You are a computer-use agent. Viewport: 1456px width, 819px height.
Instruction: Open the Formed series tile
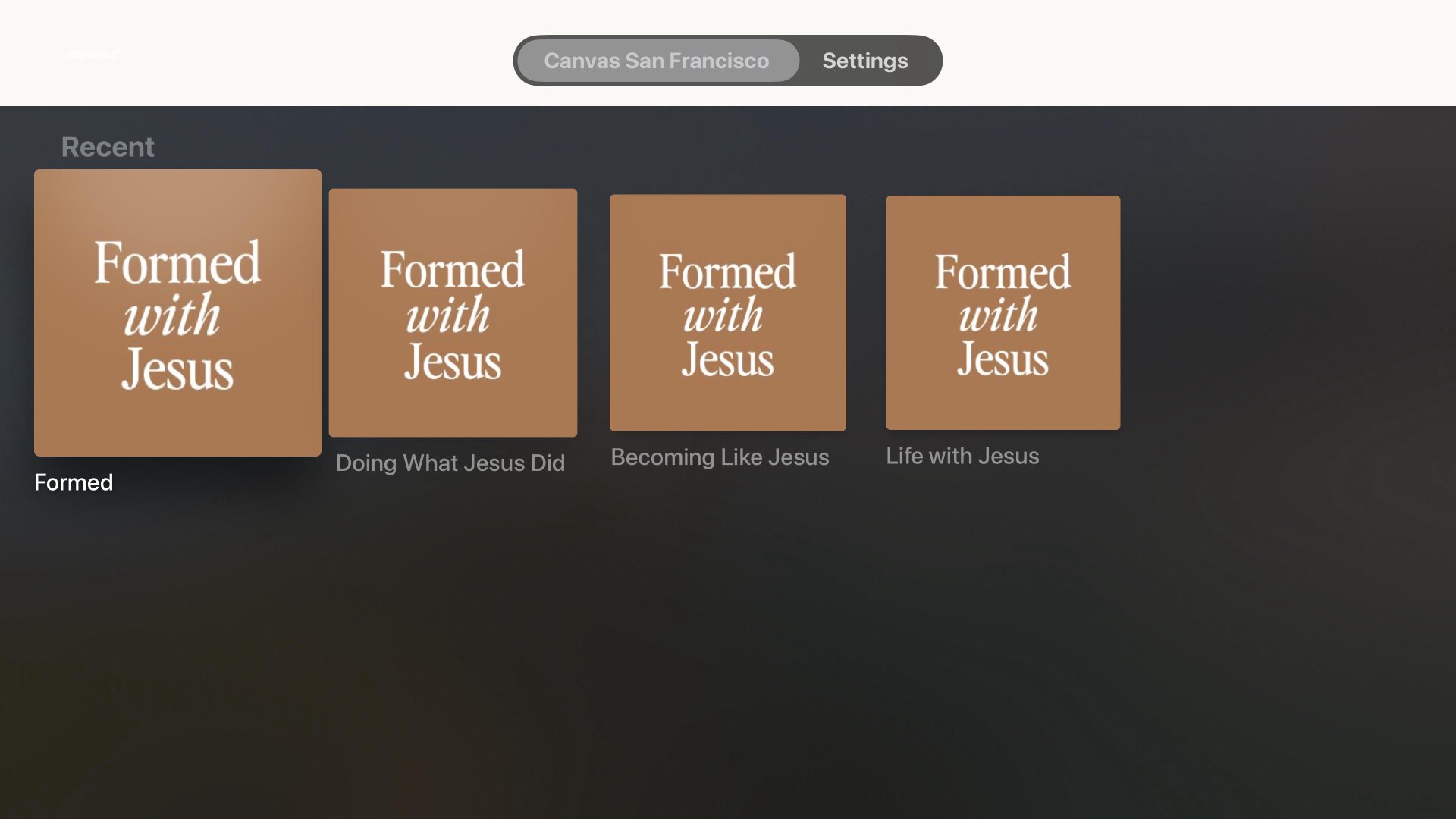click(x=177, y=312)
